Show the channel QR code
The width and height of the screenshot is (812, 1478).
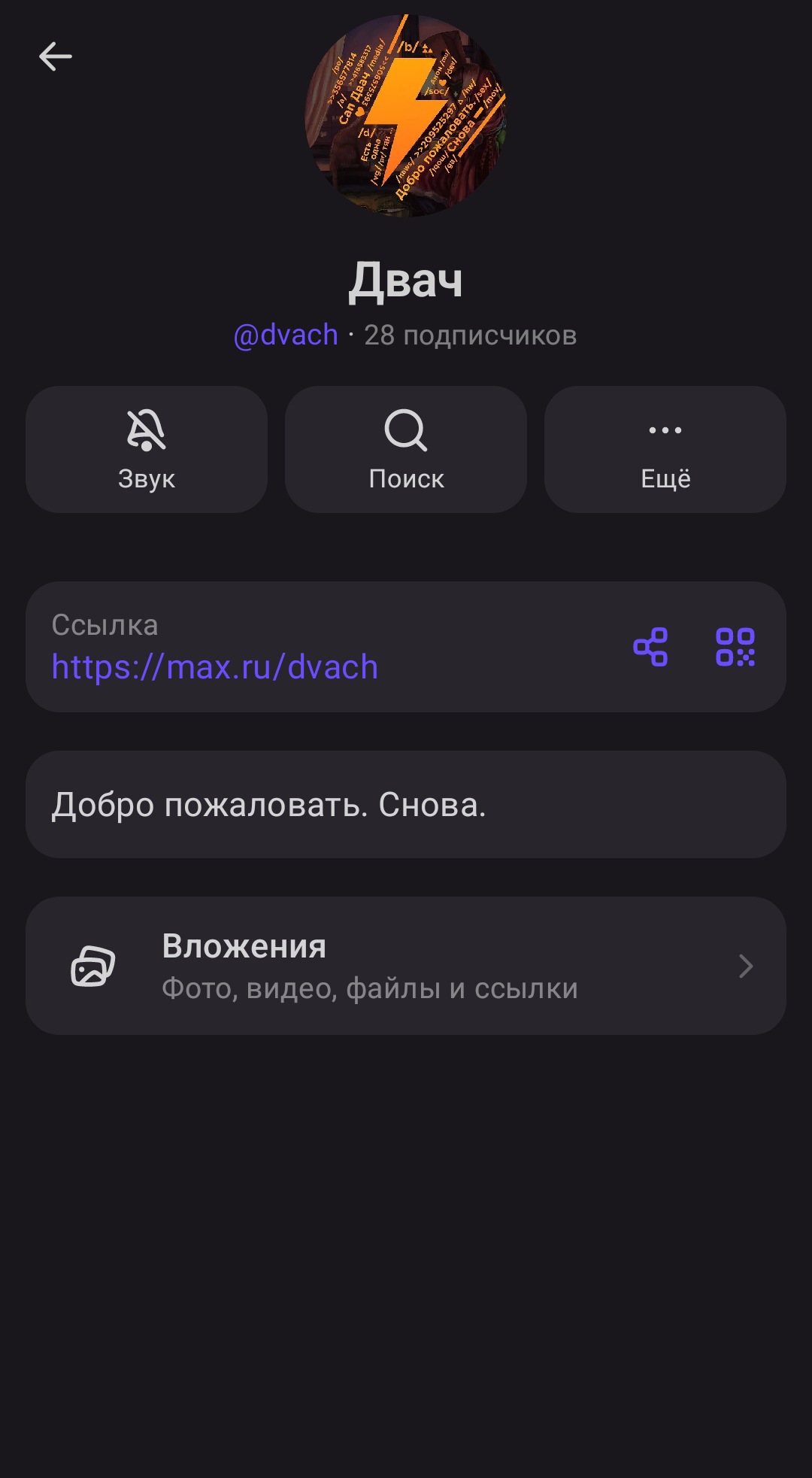(735, 647)
